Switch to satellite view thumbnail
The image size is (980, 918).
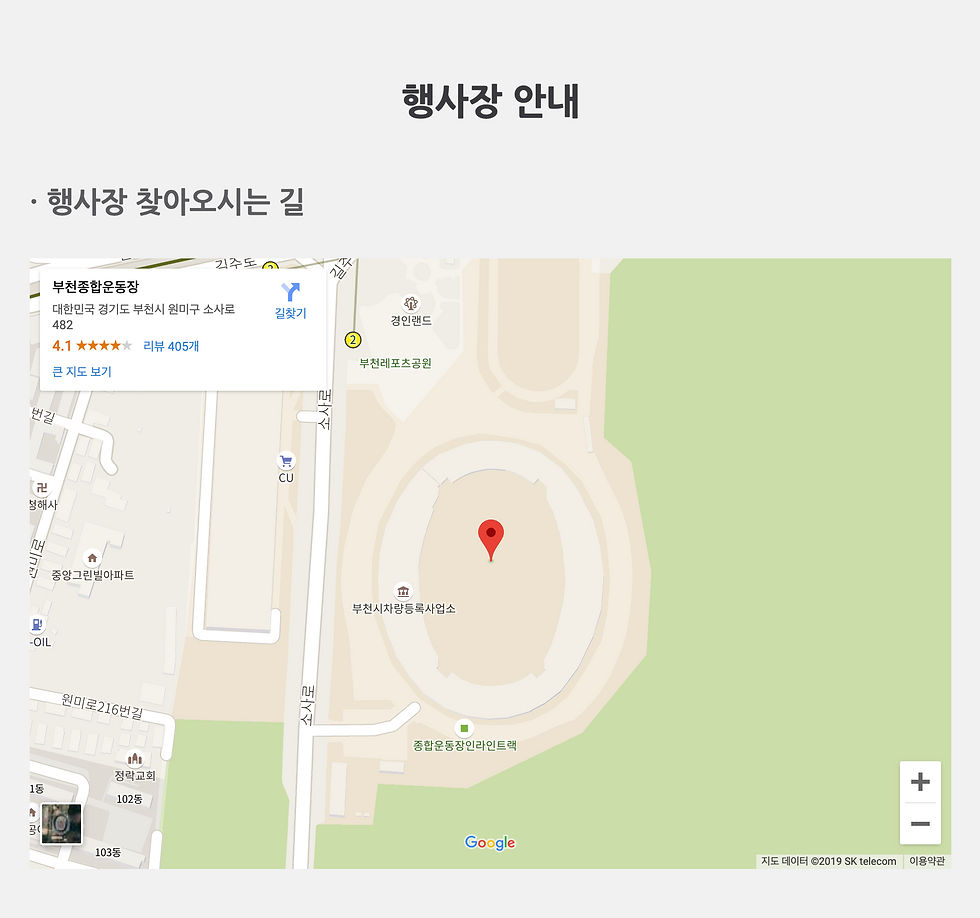pyautogui.click(x=61, y=824)
